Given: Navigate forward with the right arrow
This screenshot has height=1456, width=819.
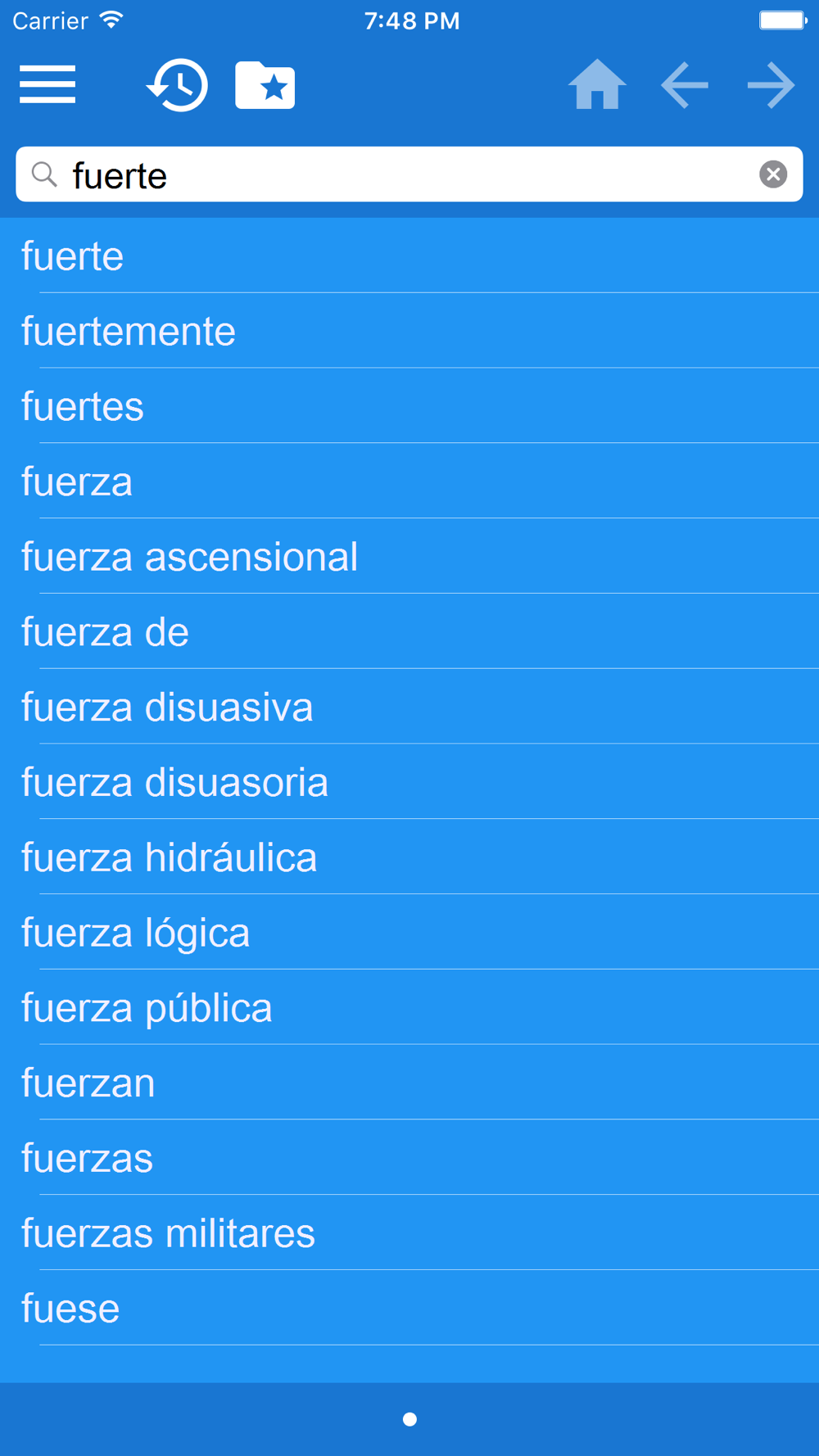Looking at the screenshot, I should pos(771,85).
